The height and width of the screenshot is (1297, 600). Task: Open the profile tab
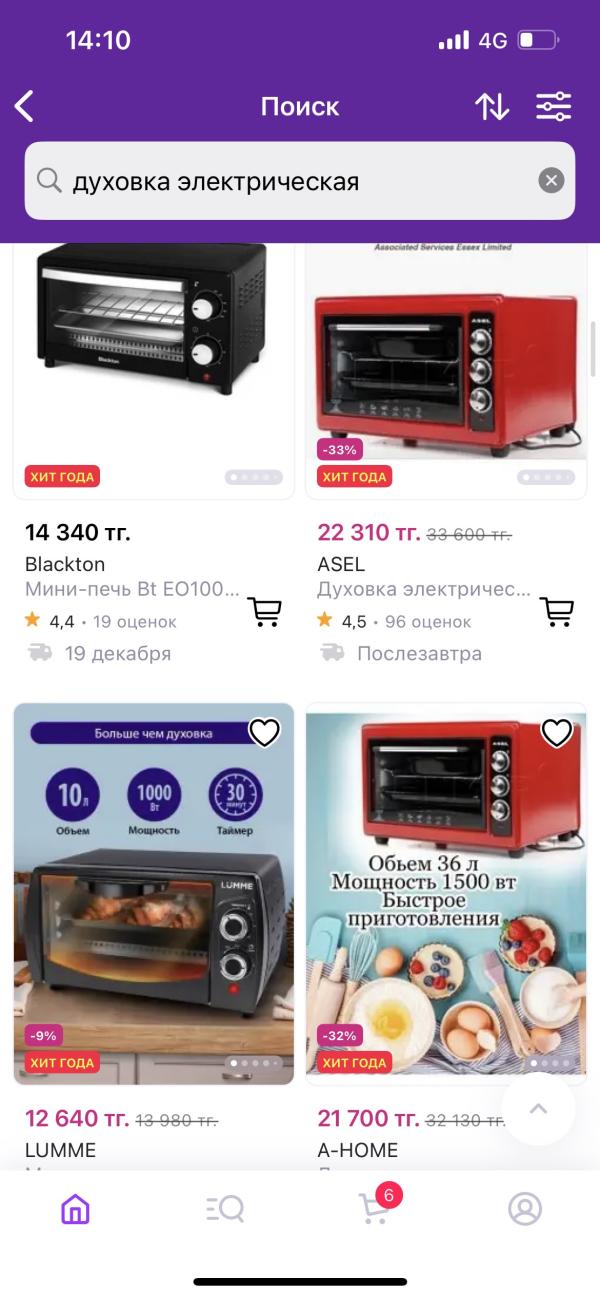(524, 1209)
